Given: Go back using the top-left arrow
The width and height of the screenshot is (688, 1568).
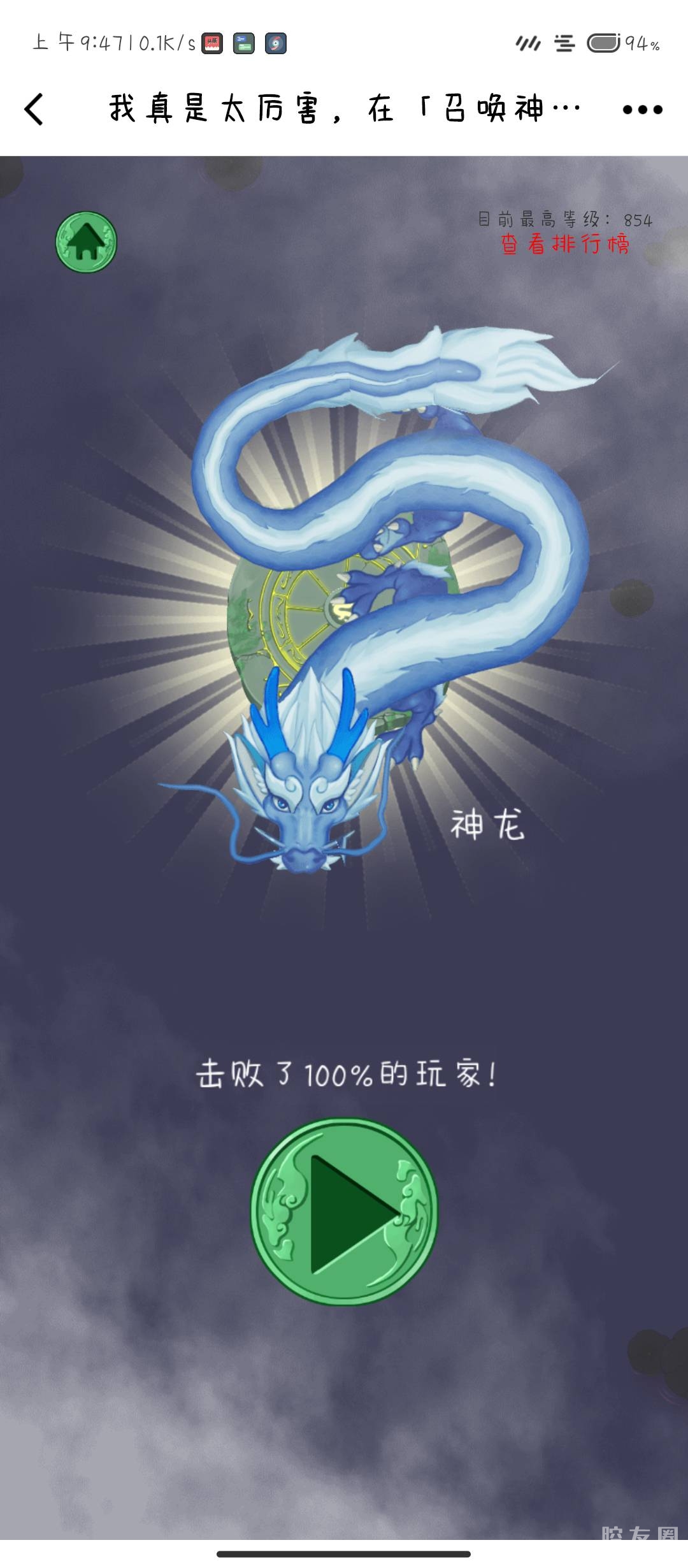Looking at the screenshot, I should (34, 109).
